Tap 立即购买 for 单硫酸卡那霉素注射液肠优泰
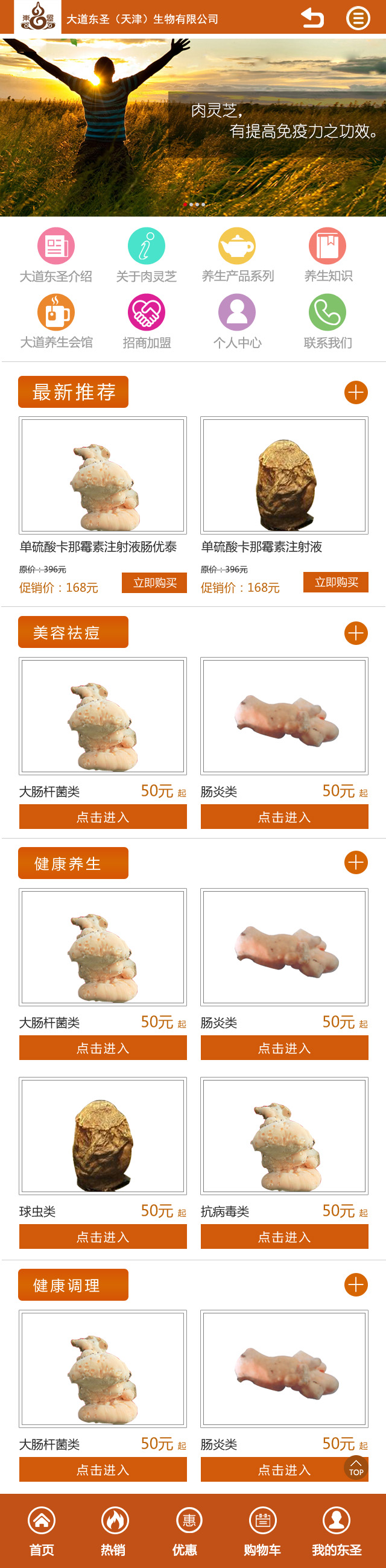Viewport: 386px width, 1568px height. 154,583
